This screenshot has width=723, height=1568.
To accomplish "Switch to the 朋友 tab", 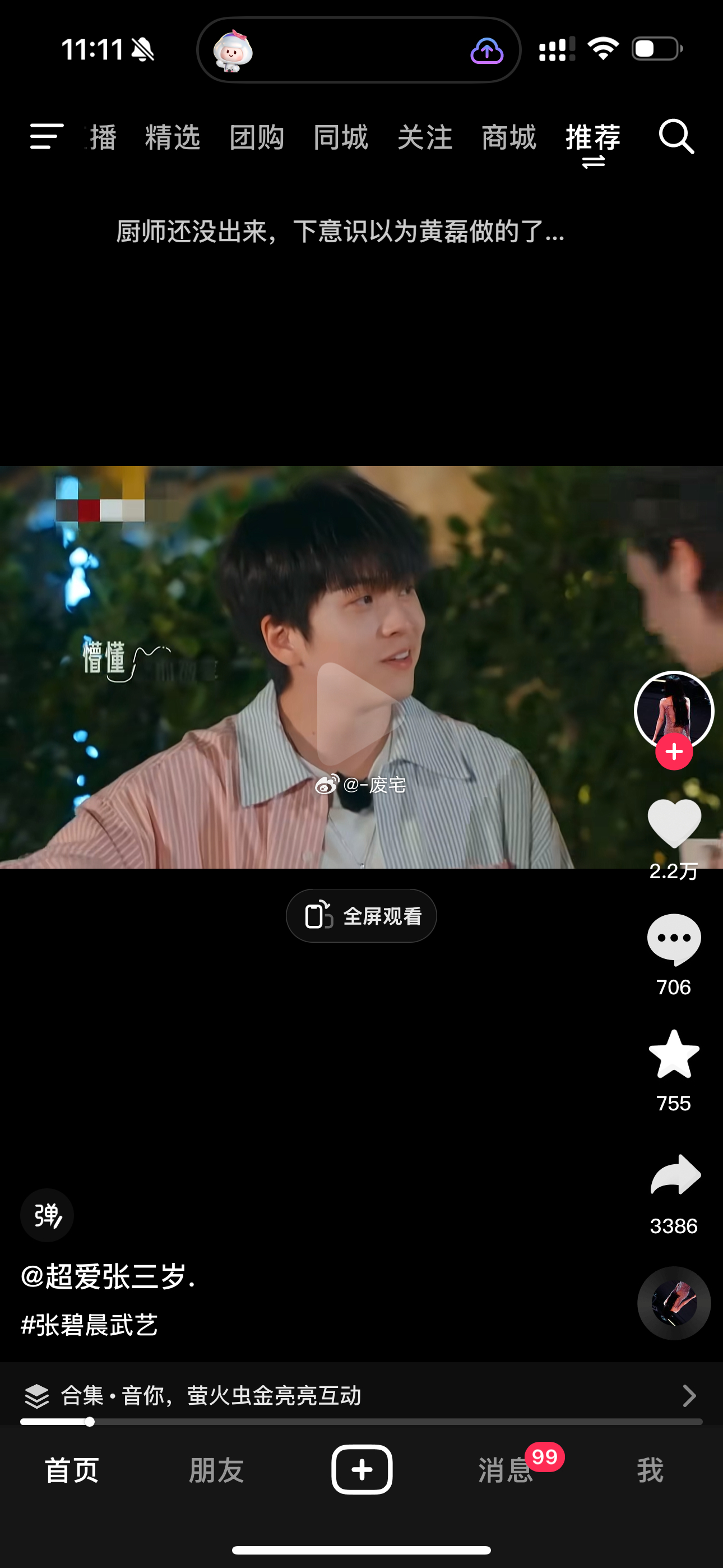I will pos(216,1470).
